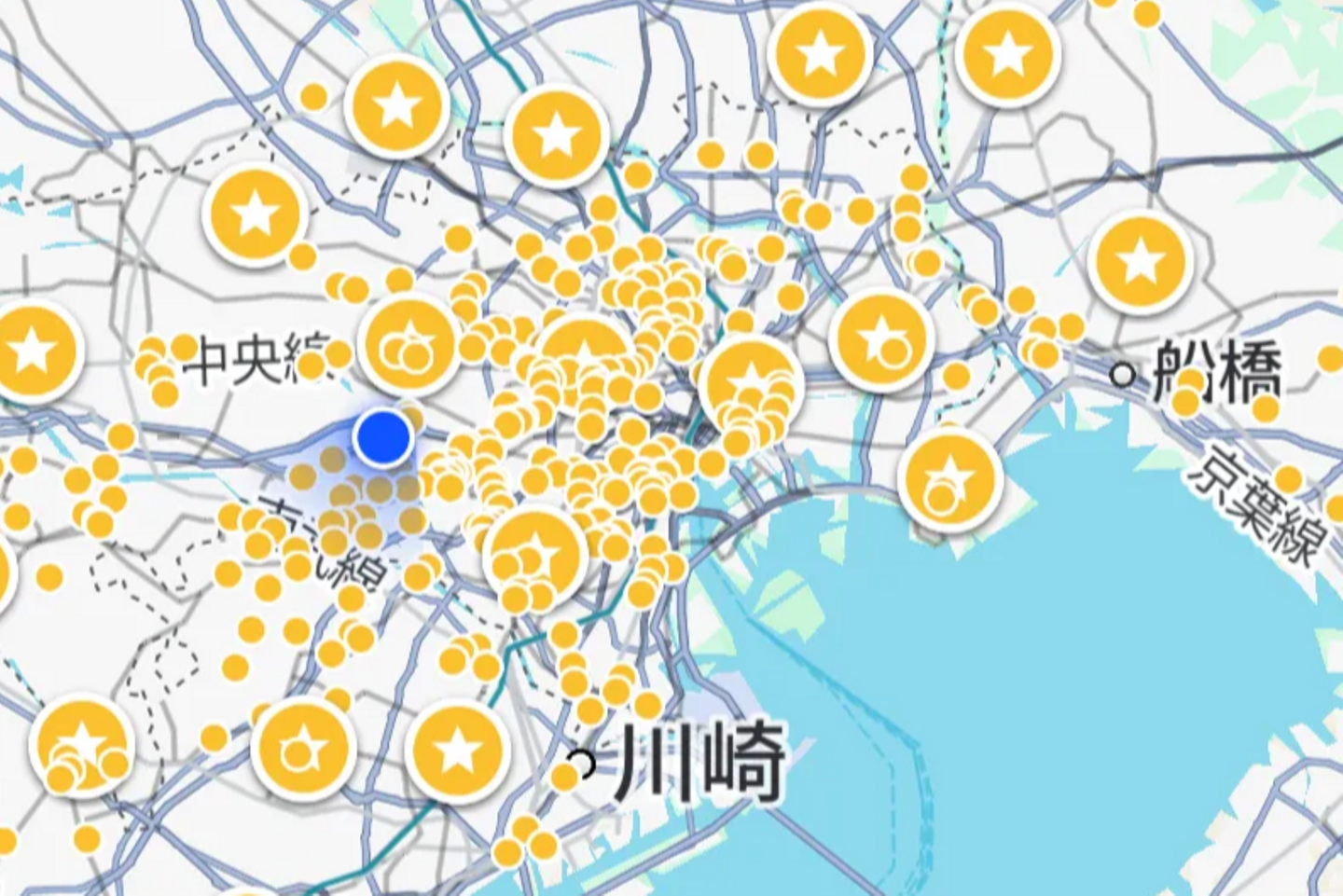Open the star marker nearest 船橋

click(1142, 262)
